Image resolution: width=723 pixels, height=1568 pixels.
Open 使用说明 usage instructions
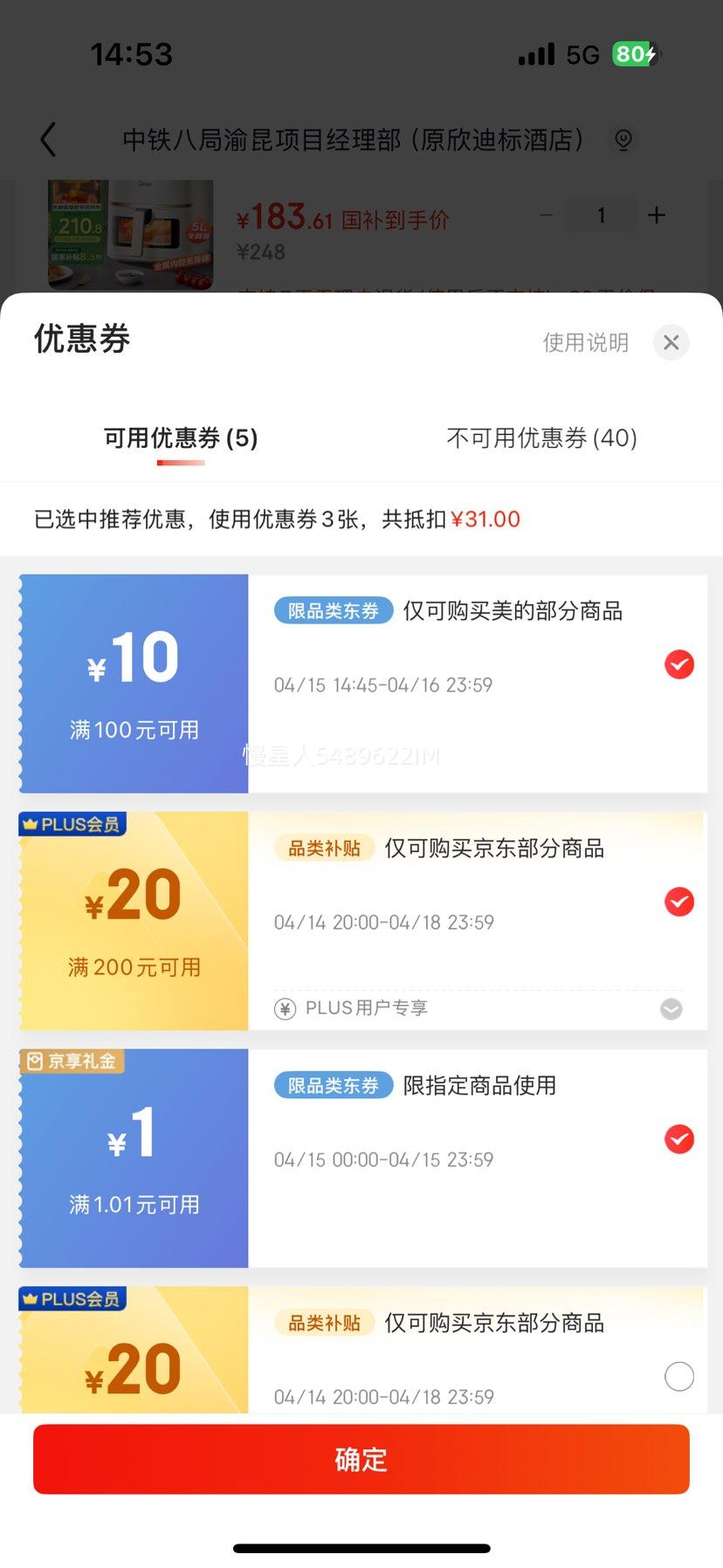pos(585,342)
